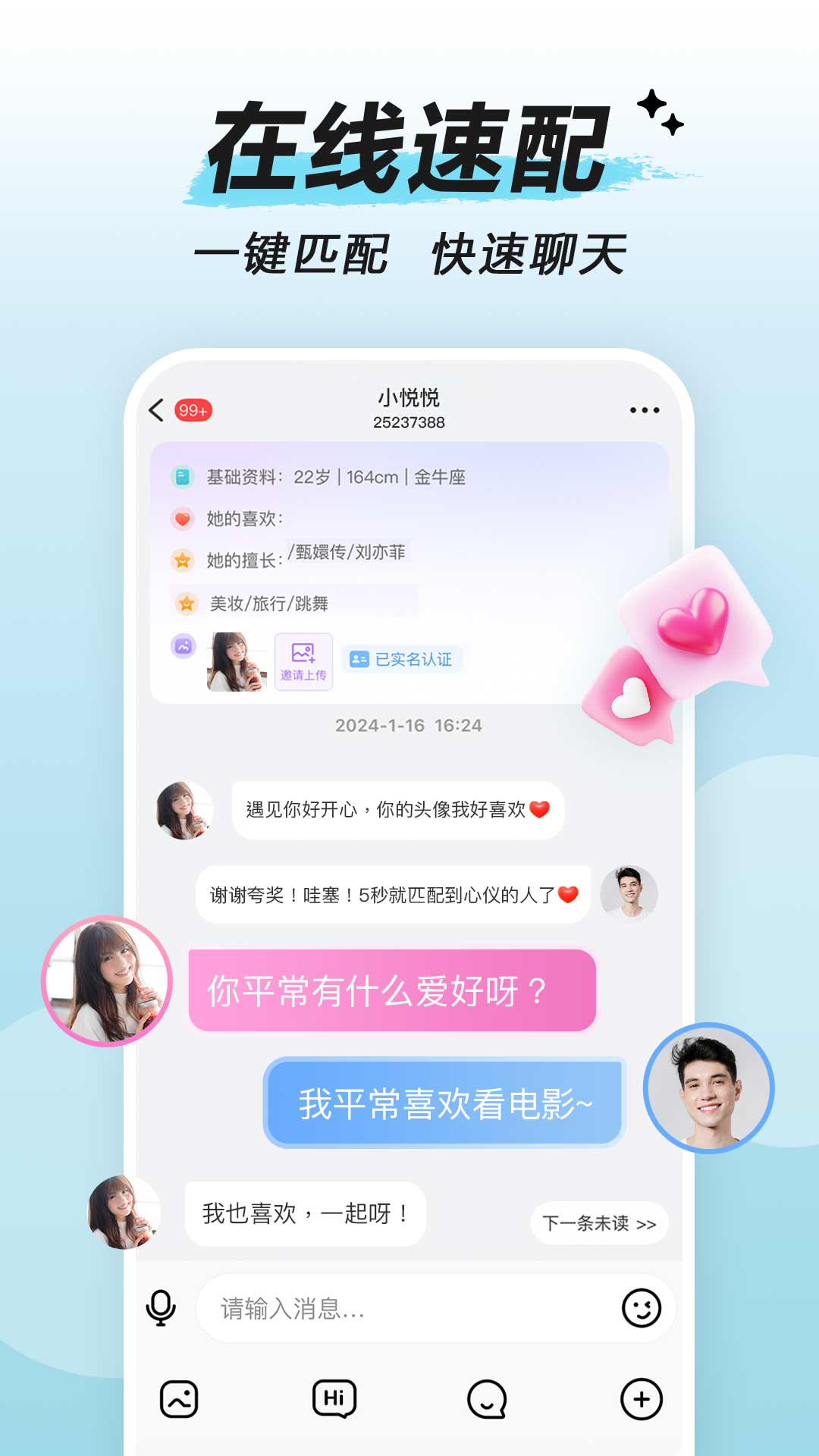Tap the 已实名认证 verification badge
819x1456 pixels.
pyautogui.click(x=403, y=660)
